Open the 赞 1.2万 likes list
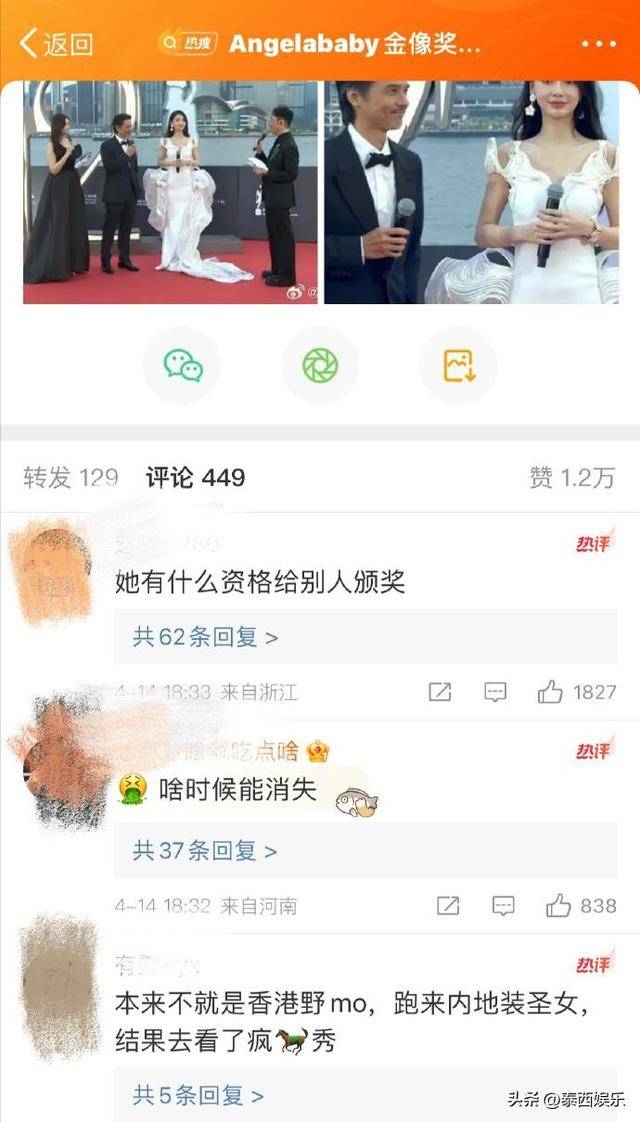This screenshot has width=640, height=1122. (x=573, y=477)
